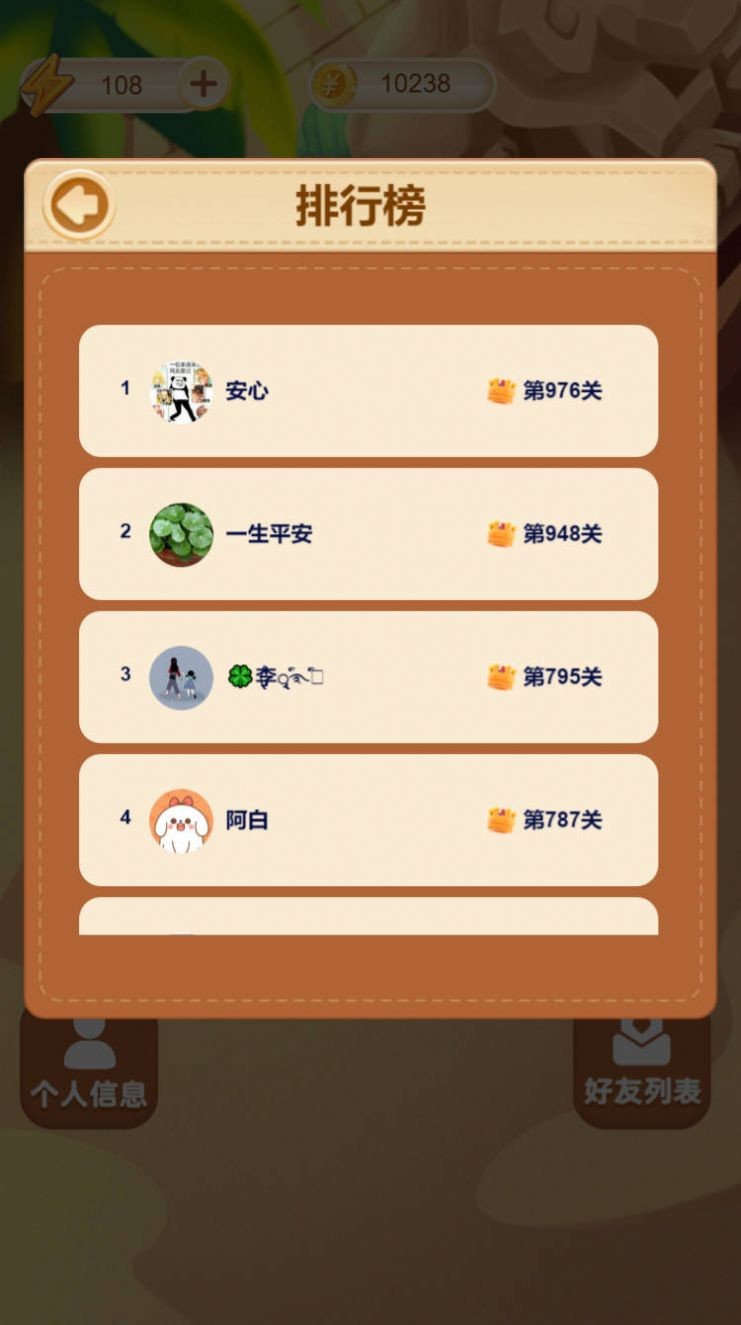Select the rank 2 leaderboard row
741x1325 pixels.
368,535
